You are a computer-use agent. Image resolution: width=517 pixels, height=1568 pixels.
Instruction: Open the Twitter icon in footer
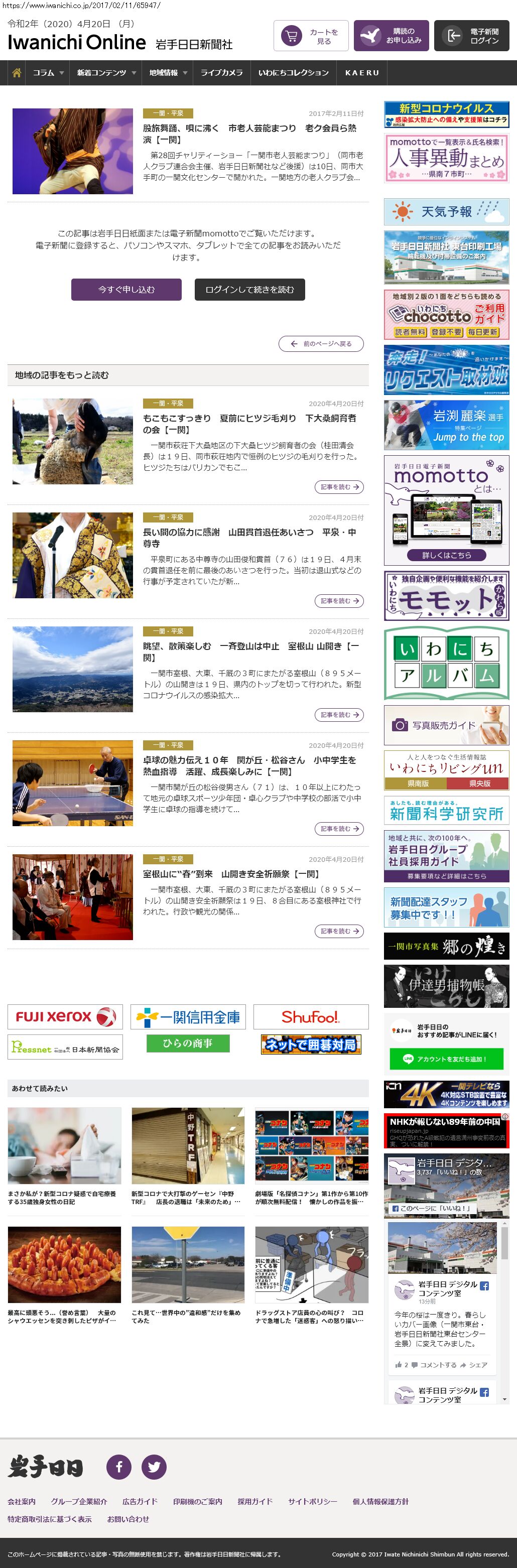pyautogui.click(x=154, y=1467)
